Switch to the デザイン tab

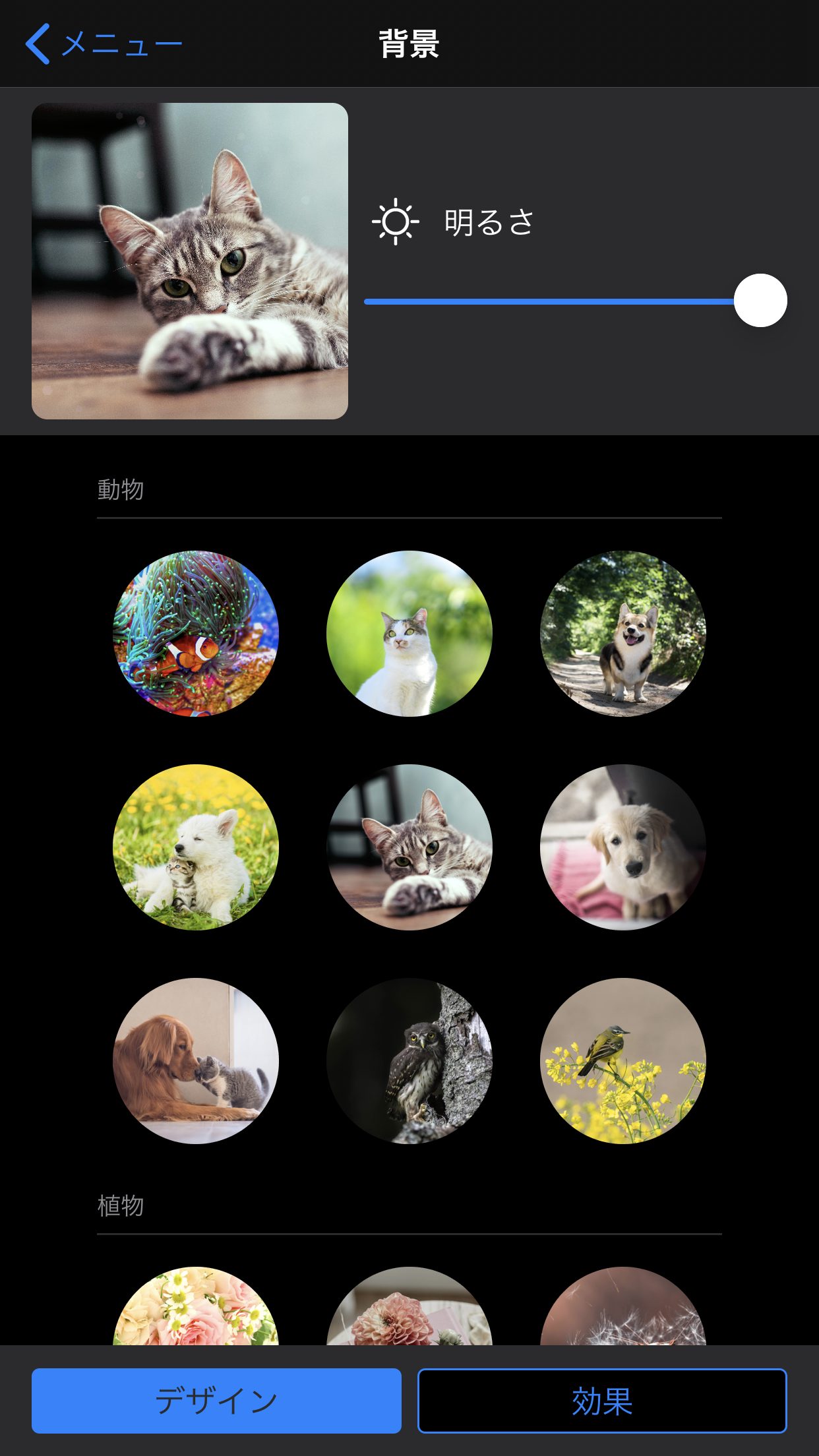[216, 1401]
